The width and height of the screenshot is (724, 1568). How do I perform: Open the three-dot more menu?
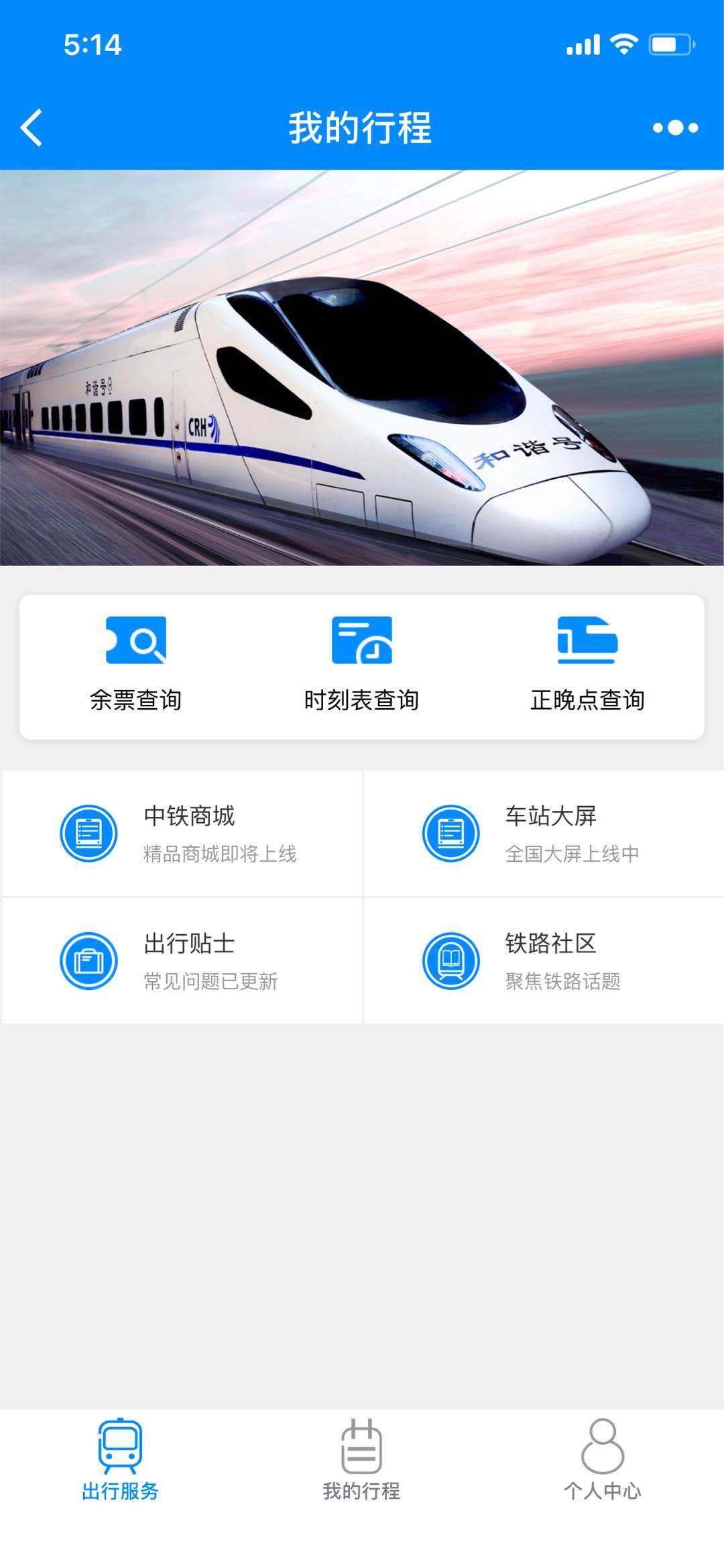coord(675,127)
